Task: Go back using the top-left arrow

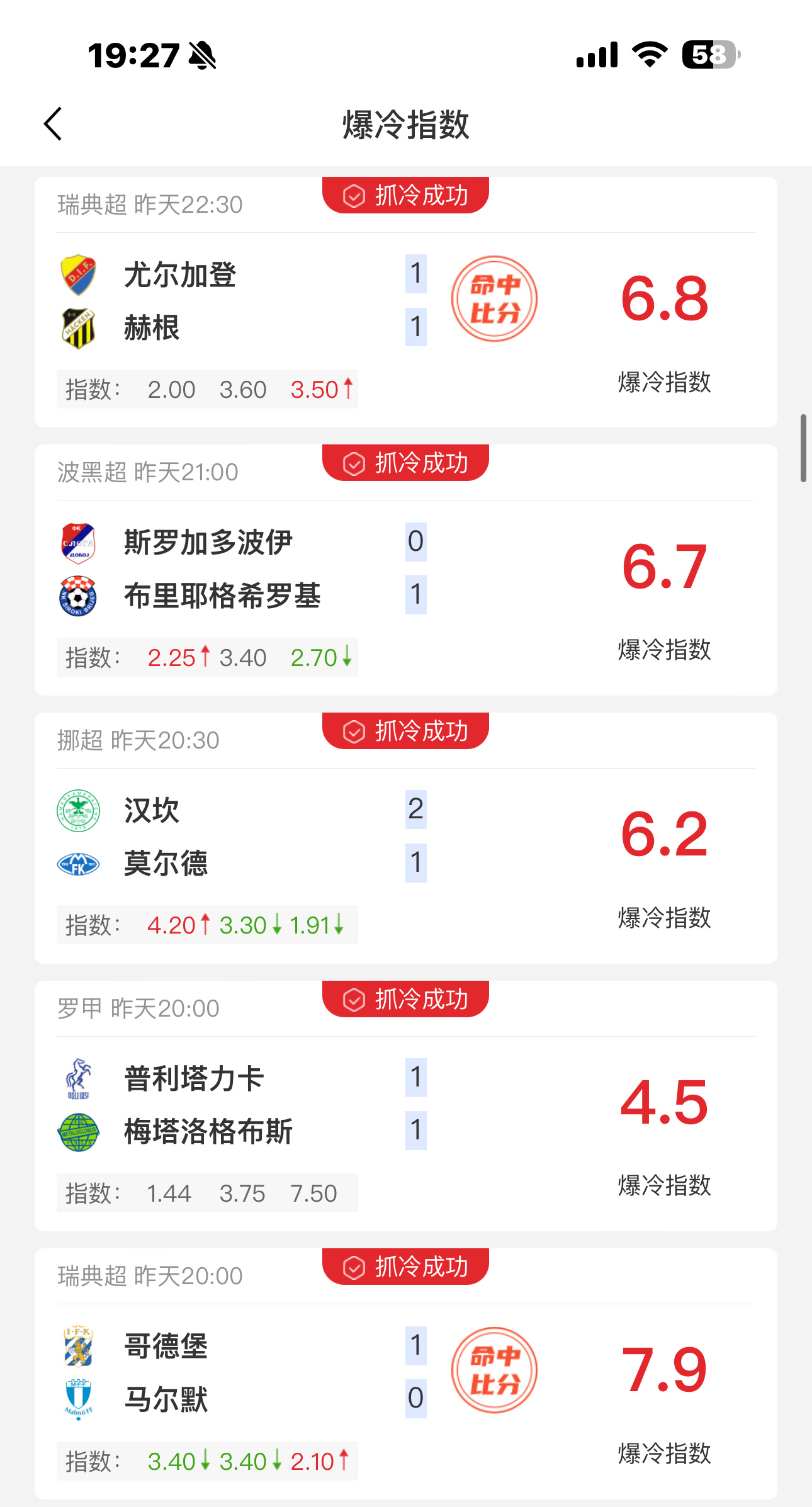Action: pos(53,123)
